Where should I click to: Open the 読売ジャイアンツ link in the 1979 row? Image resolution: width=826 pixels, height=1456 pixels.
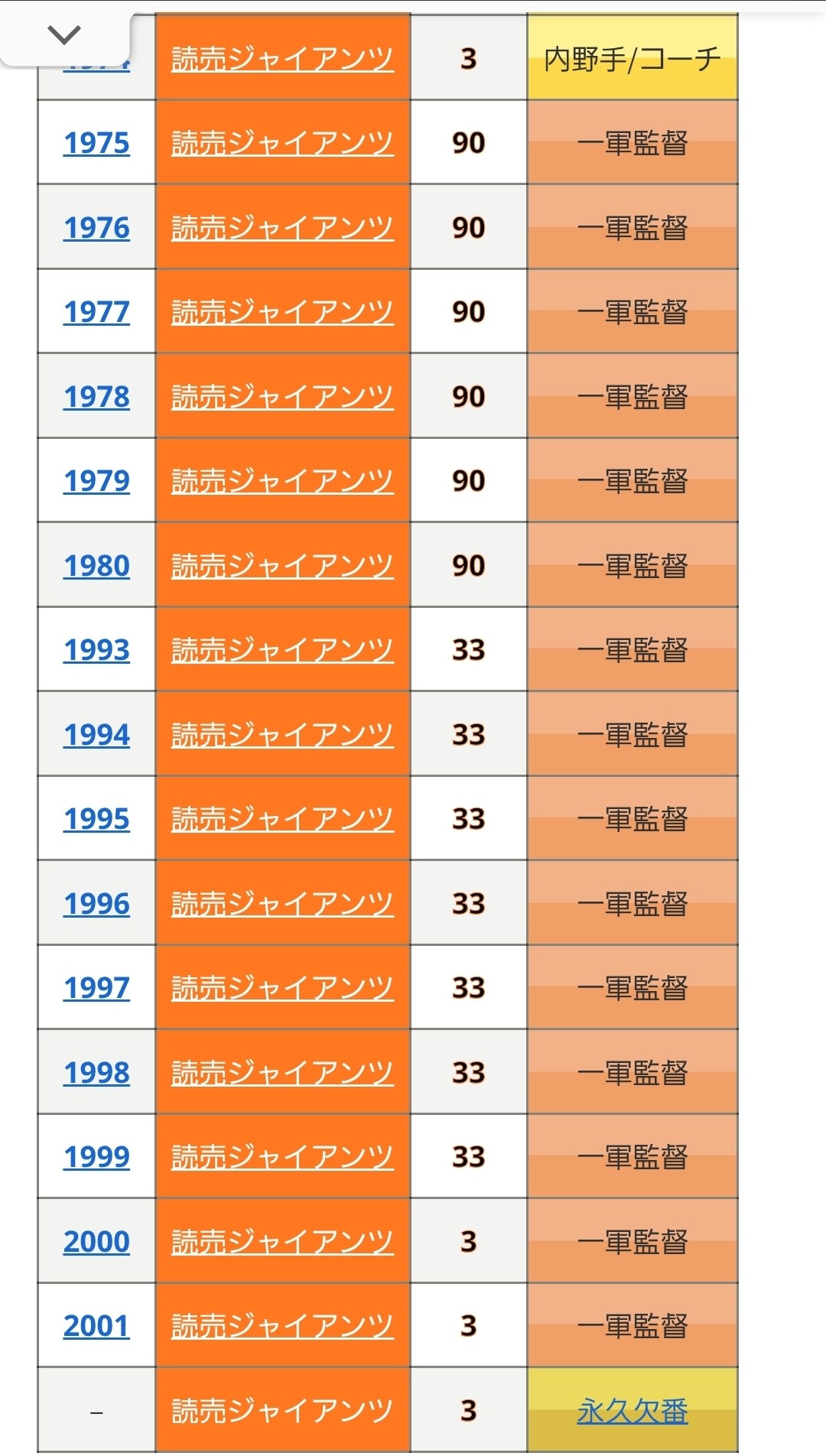click(x=282, y=481)
